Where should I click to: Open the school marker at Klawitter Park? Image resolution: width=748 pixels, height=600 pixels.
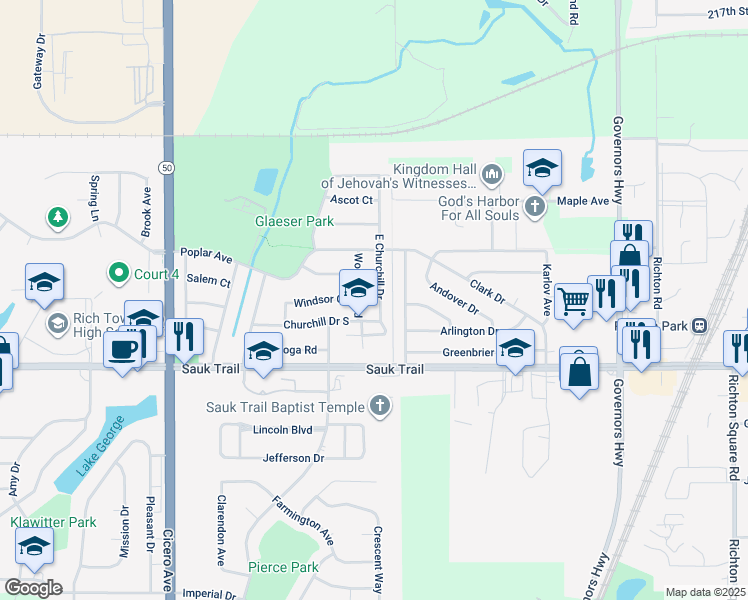click(34, 547)
